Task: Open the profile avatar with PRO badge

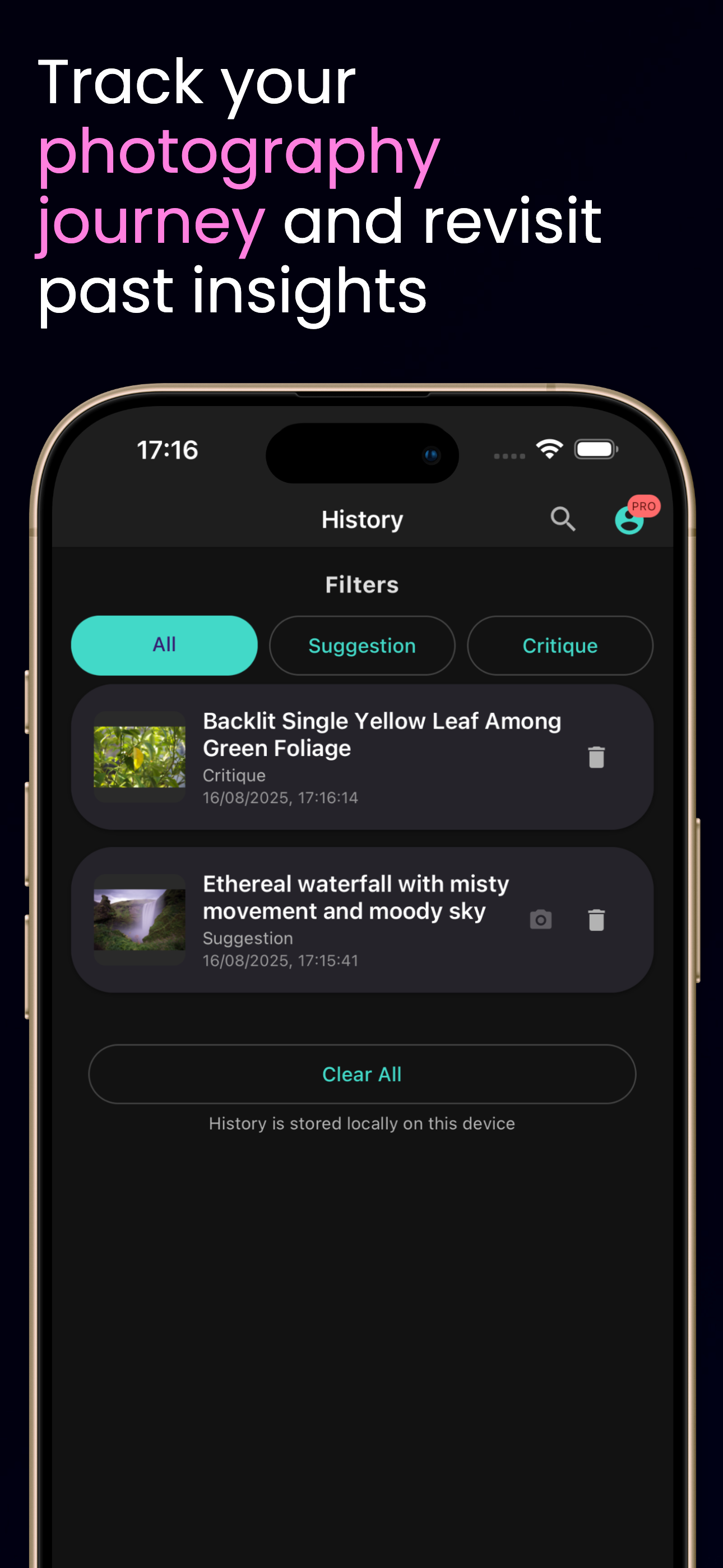Action: (x=630, y=522)
